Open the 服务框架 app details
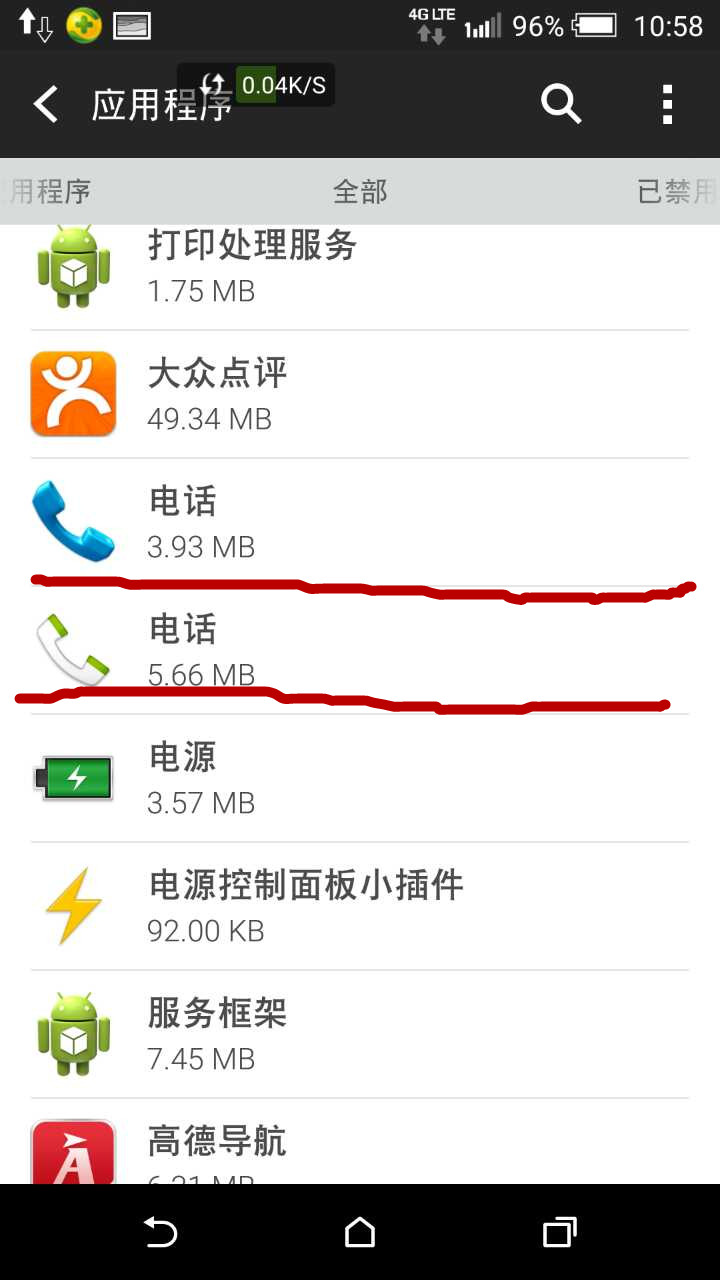This screenshot has height=1280, width=720. [360, 1034]
